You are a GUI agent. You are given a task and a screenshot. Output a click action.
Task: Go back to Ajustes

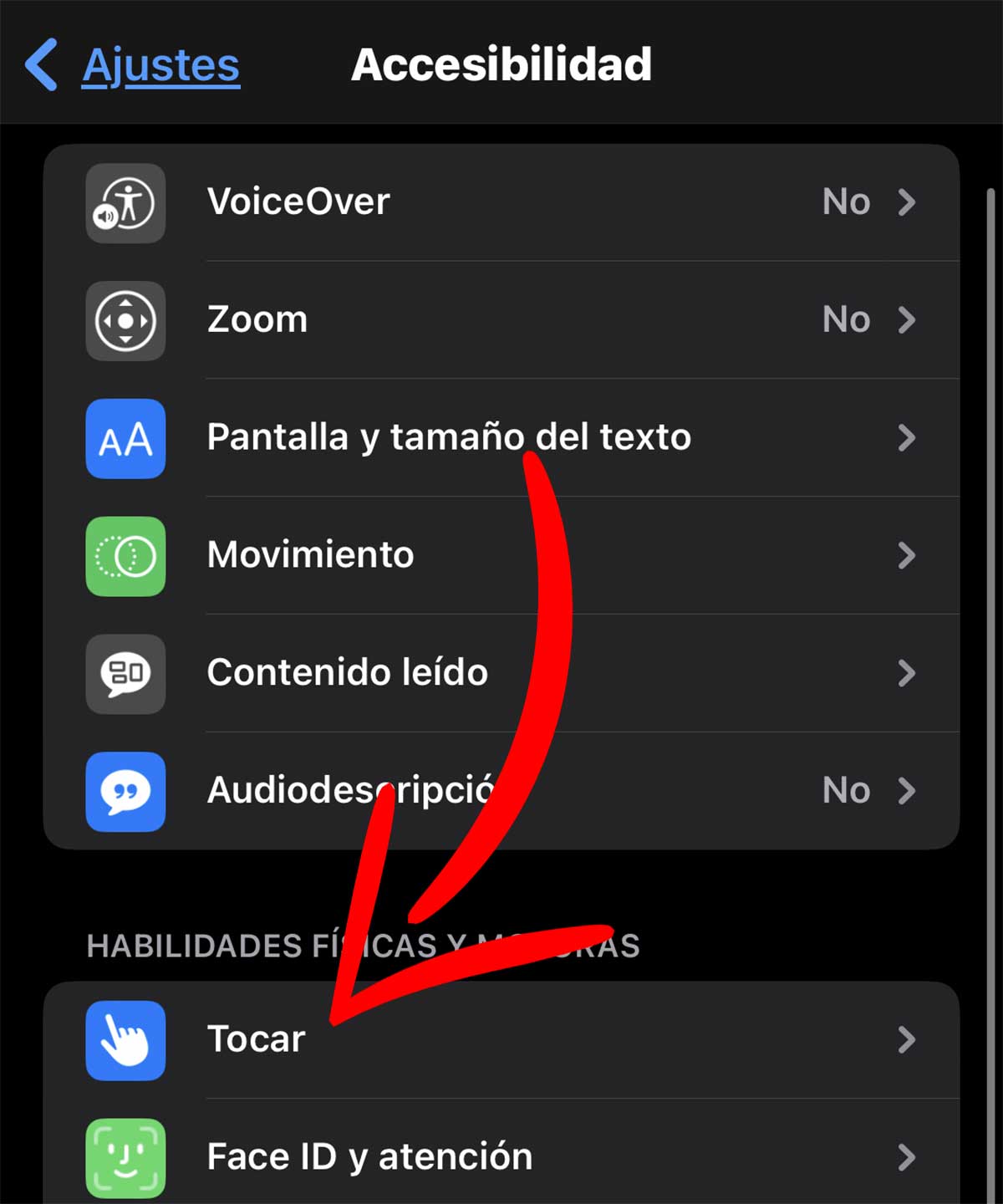click(134, 65)
